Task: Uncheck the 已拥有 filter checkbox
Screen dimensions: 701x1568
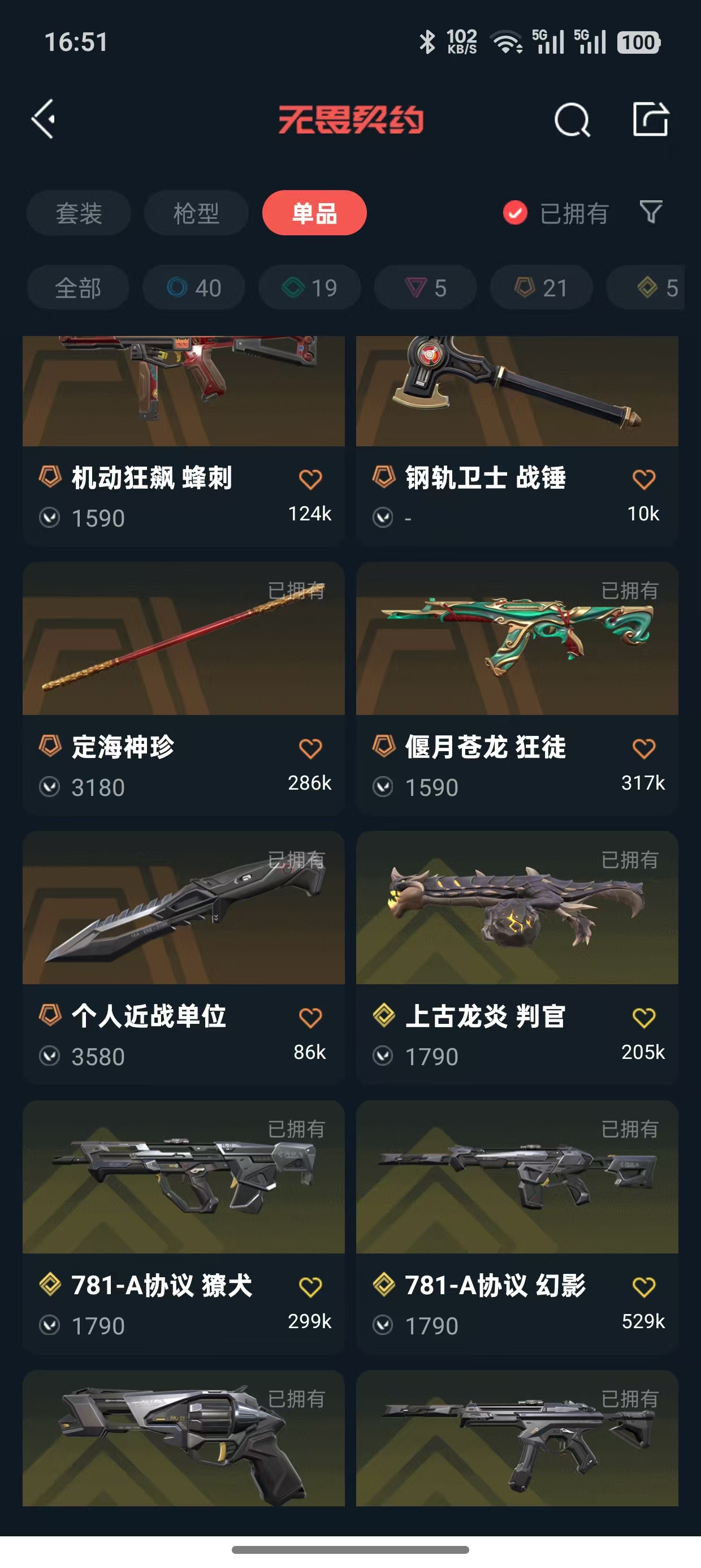Action: coord(515,213)
